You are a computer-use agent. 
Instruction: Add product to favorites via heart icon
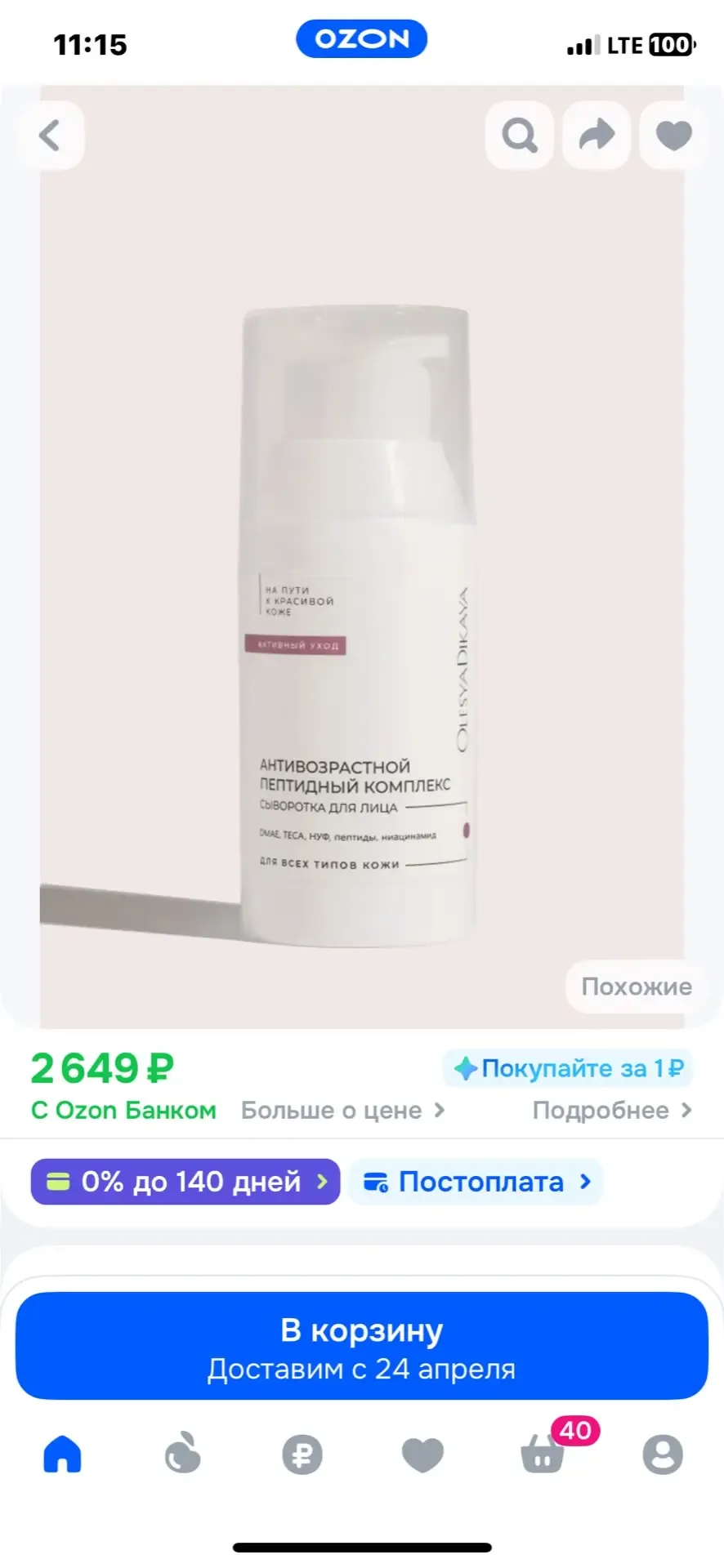pos(673,136)
